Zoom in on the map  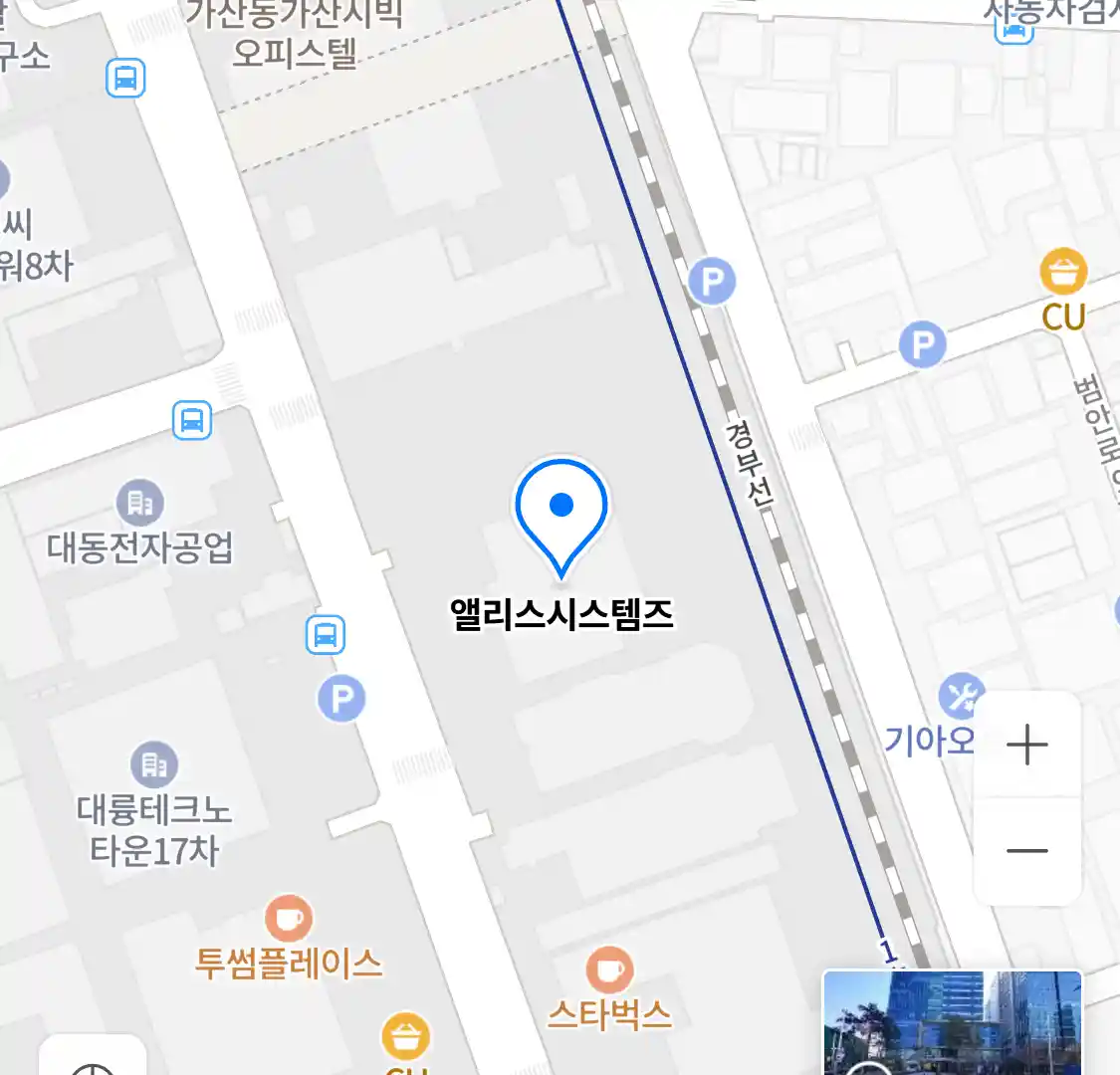1026,745
